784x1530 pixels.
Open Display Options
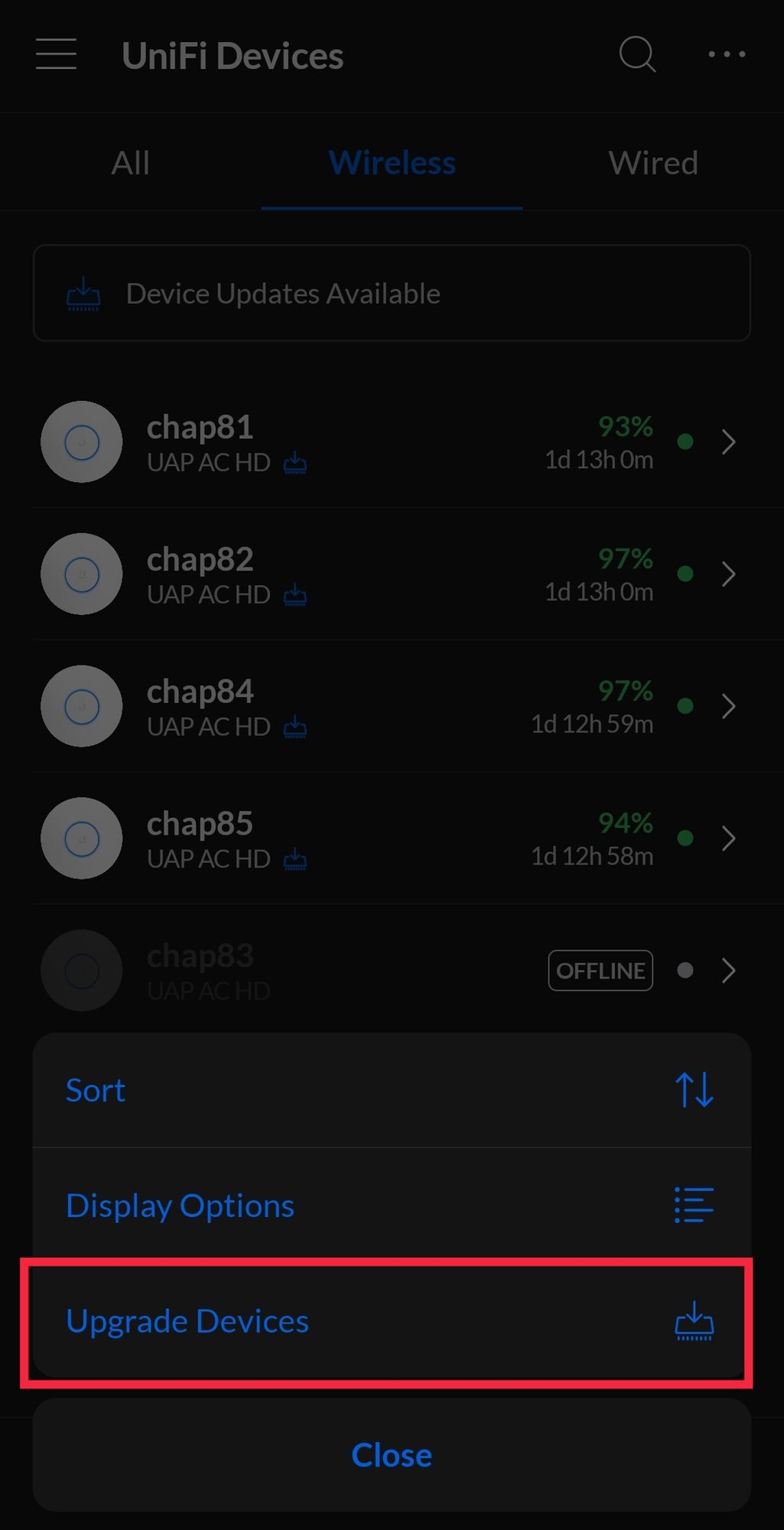(392, 1206)
